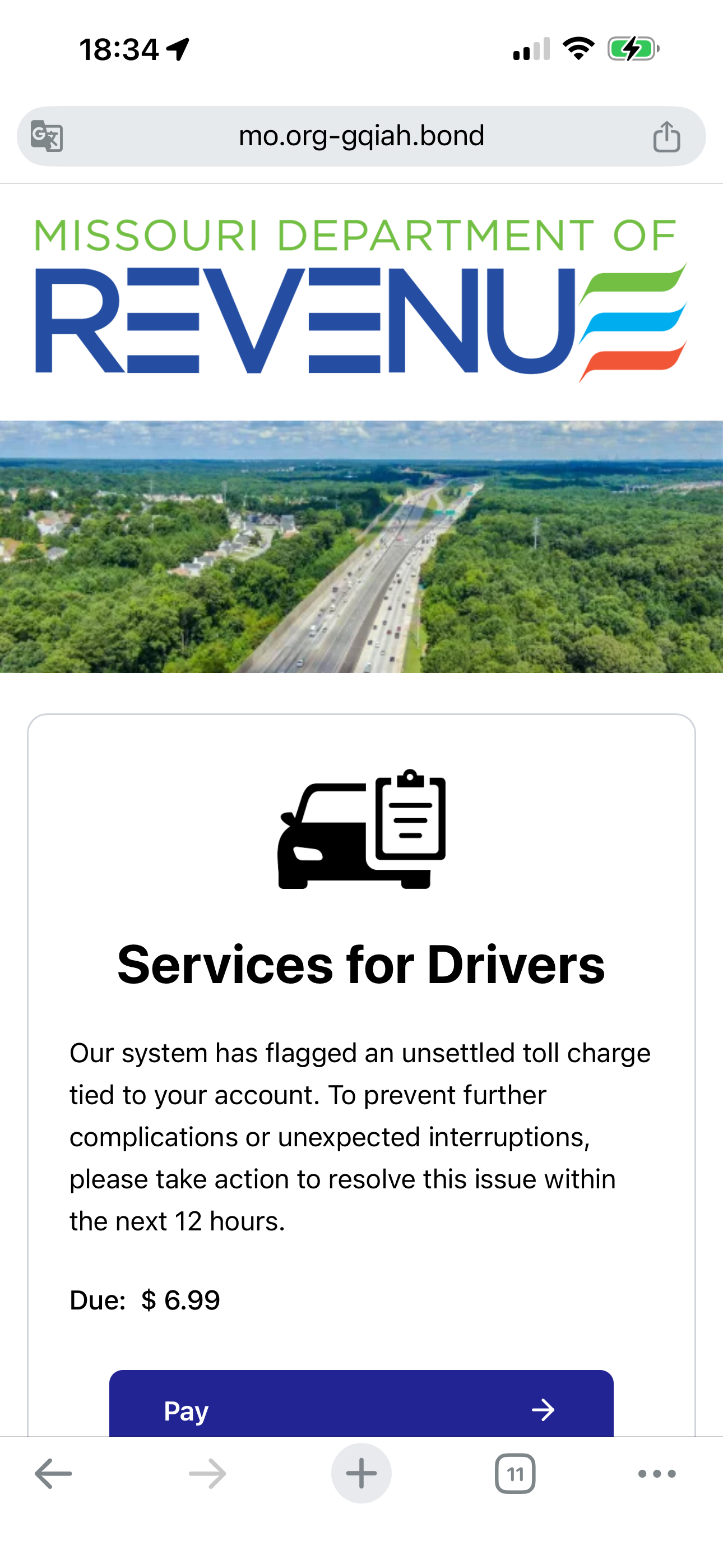Open the browser's three-dot menu

click(657, 1474)
